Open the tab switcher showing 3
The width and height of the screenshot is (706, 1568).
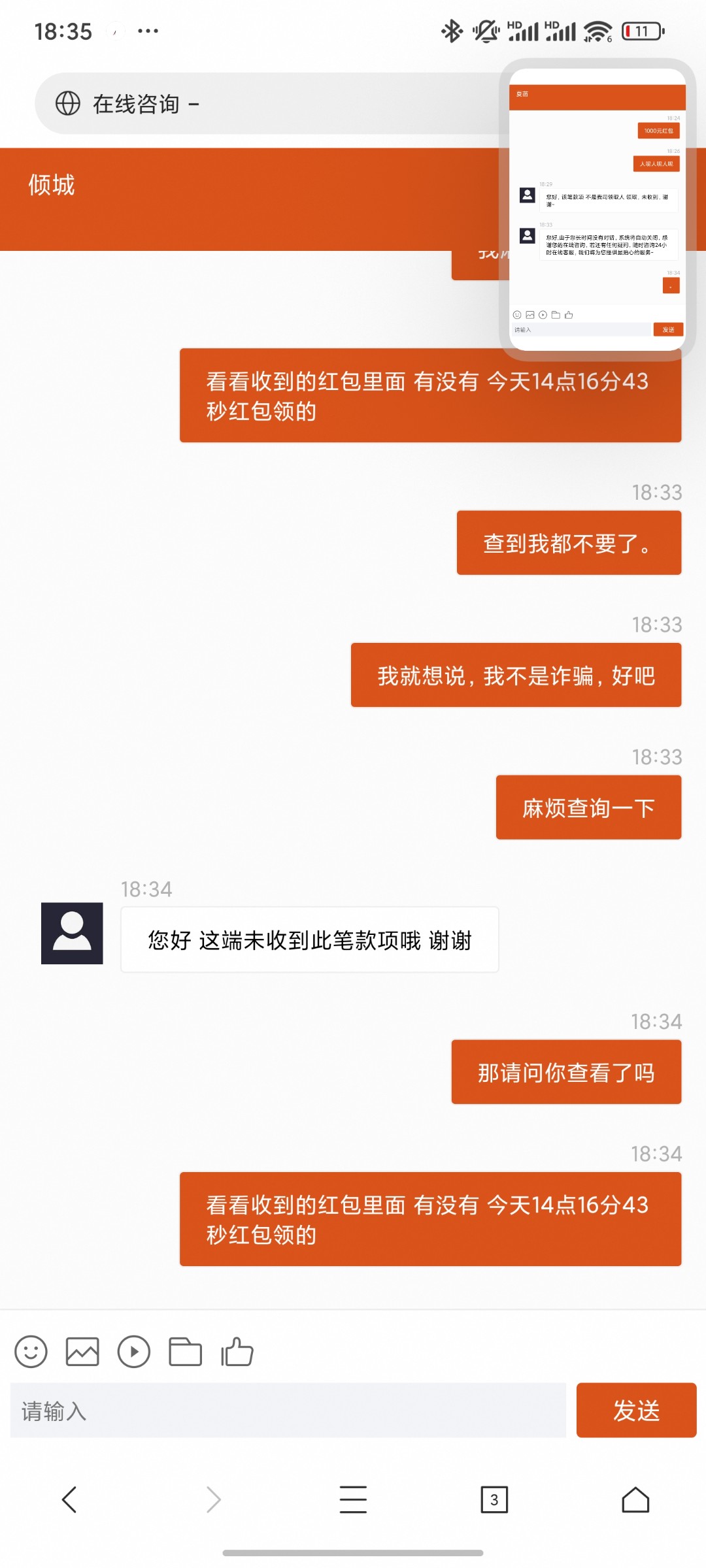pyautogui.click(x=494, y=1500)
